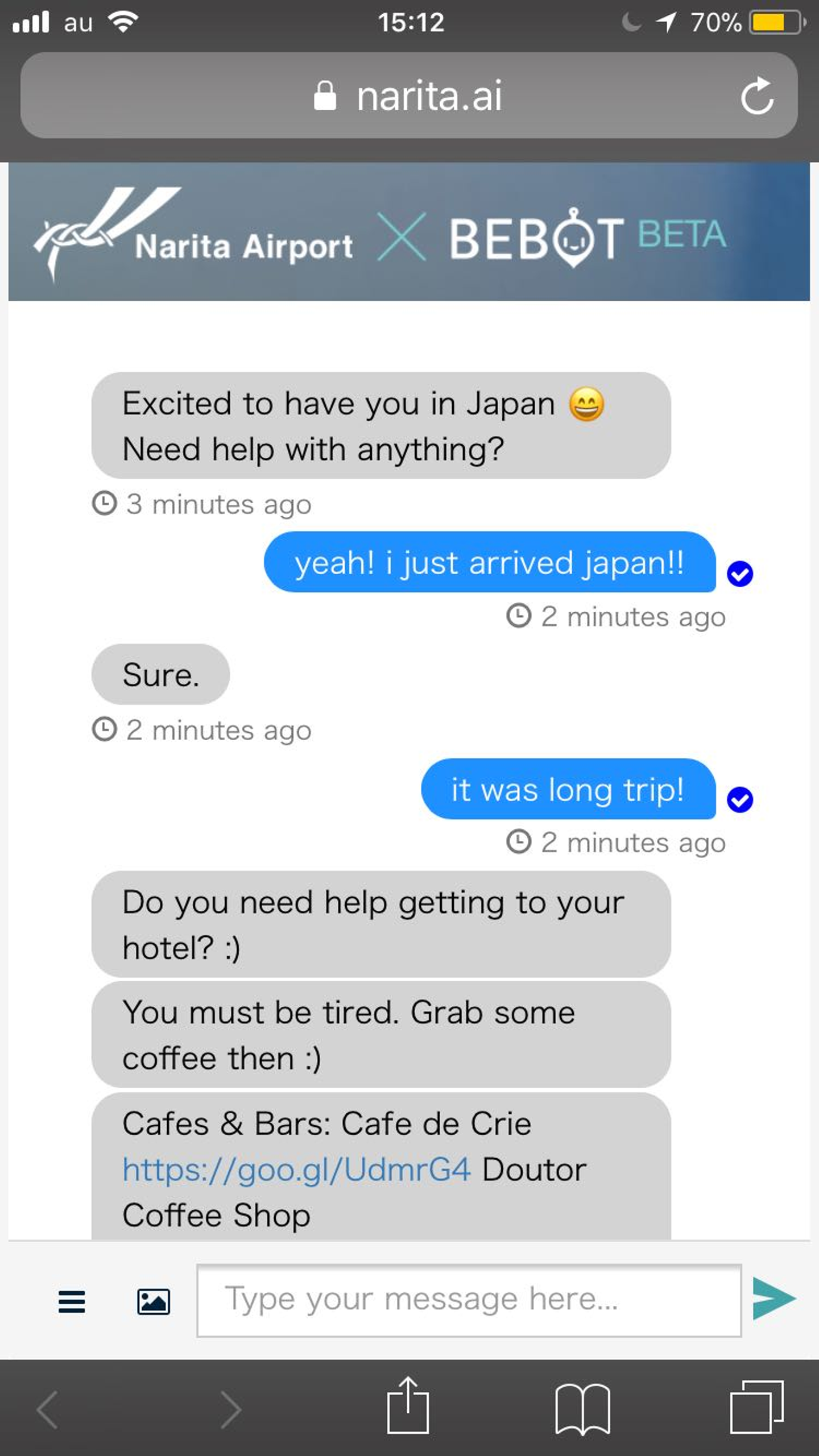Open Safari bookmarks
The image size is (819, 1456).
pyautogui.click(x=582, y=1408)
